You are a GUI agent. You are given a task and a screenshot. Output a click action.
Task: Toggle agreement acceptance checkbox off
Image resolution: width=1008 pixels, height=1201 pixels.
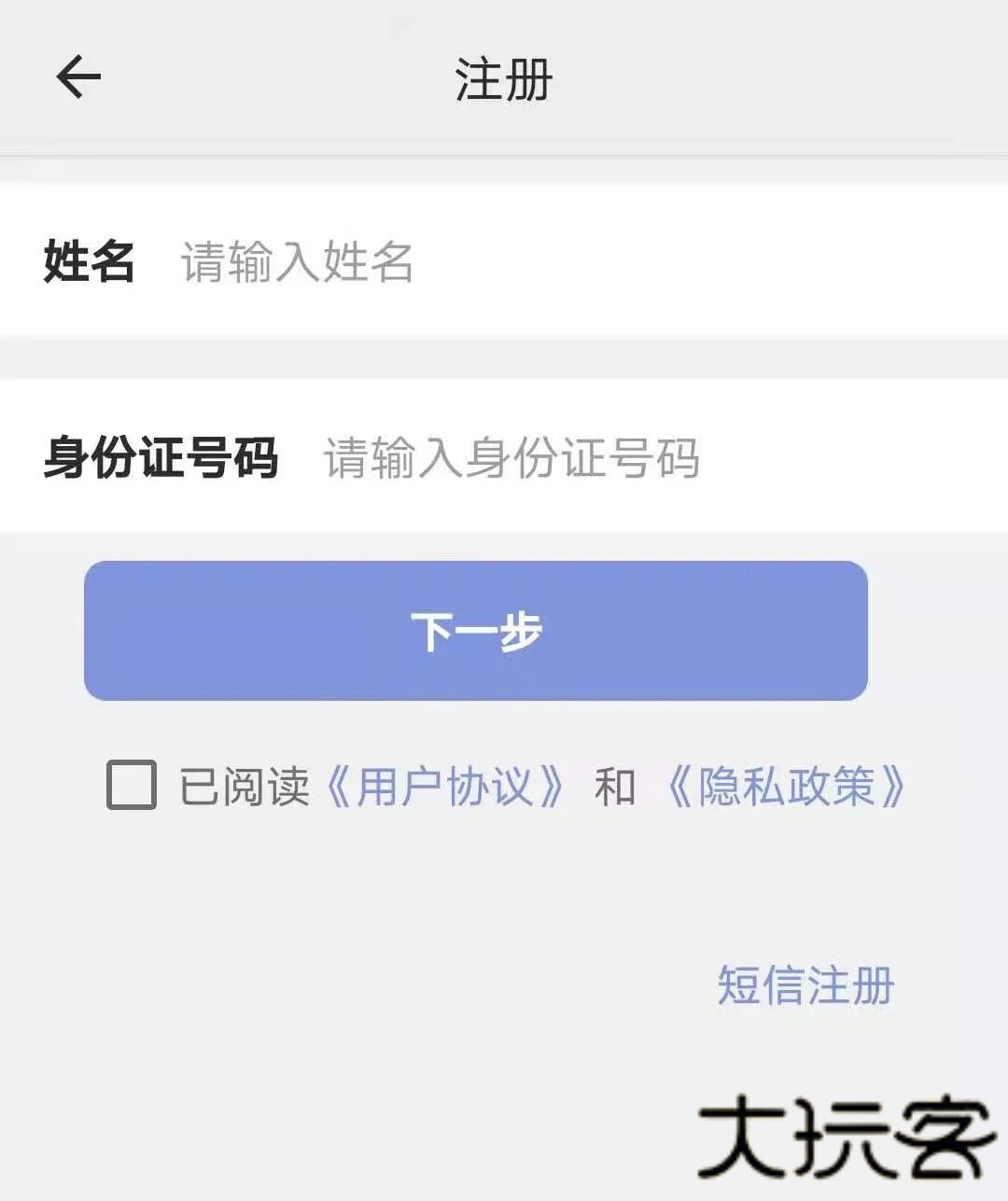tap(132, 787)
